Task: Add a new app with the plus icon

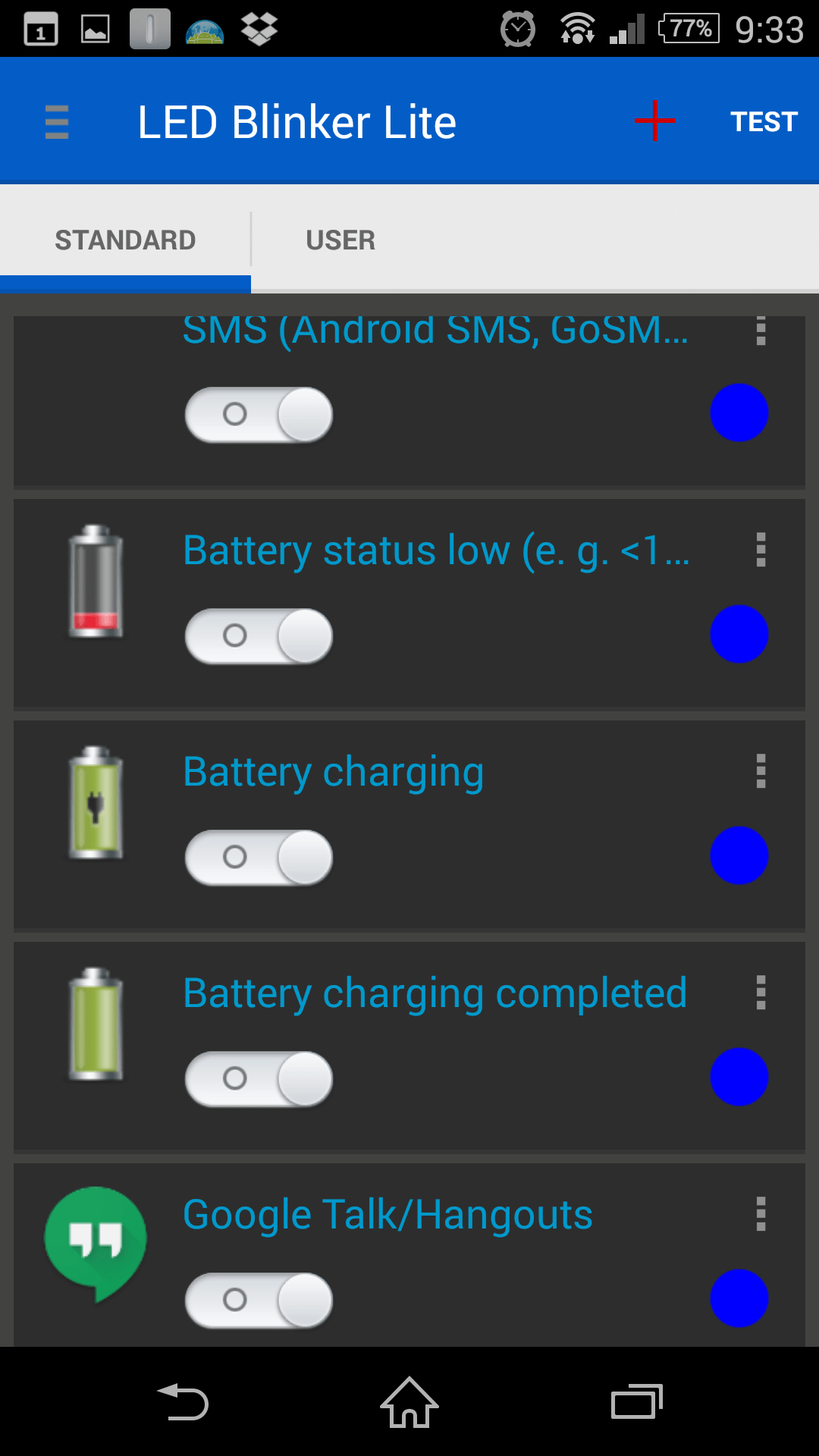Action: click(x=655, y=121)
